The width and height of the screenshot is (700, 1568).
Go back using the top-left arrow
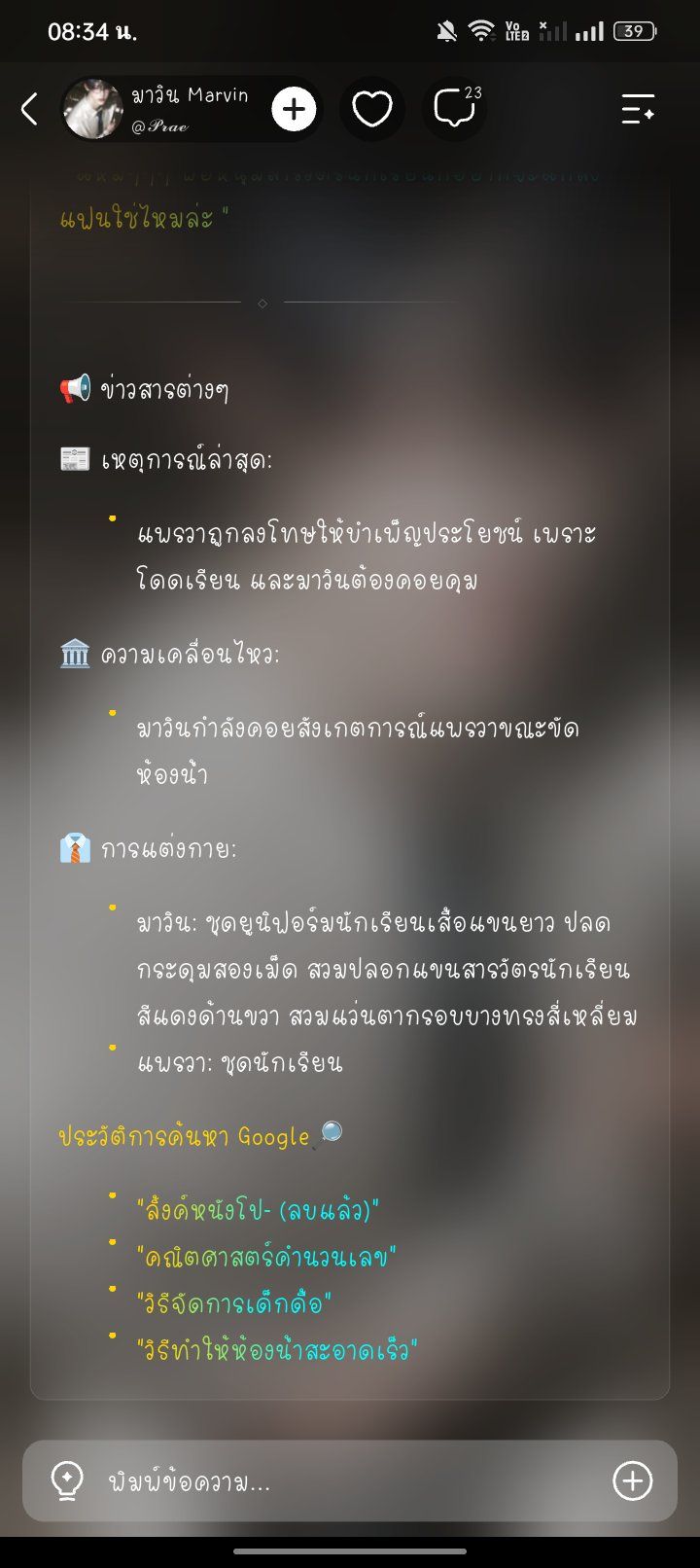pyautogui.click(x=29, y=109)
